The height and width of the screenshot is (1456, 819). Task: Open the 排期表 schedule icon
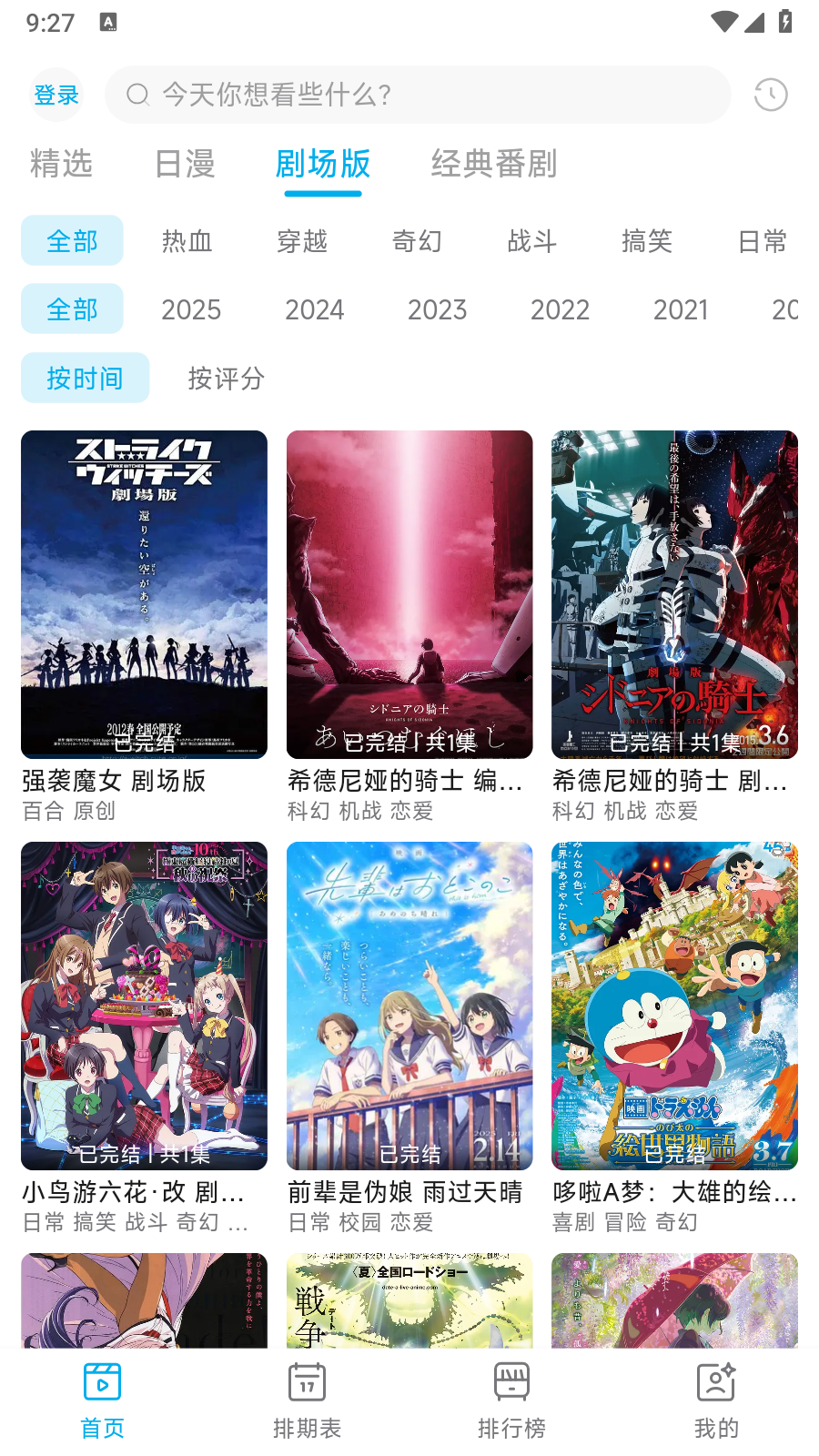tap(307, 1381)
